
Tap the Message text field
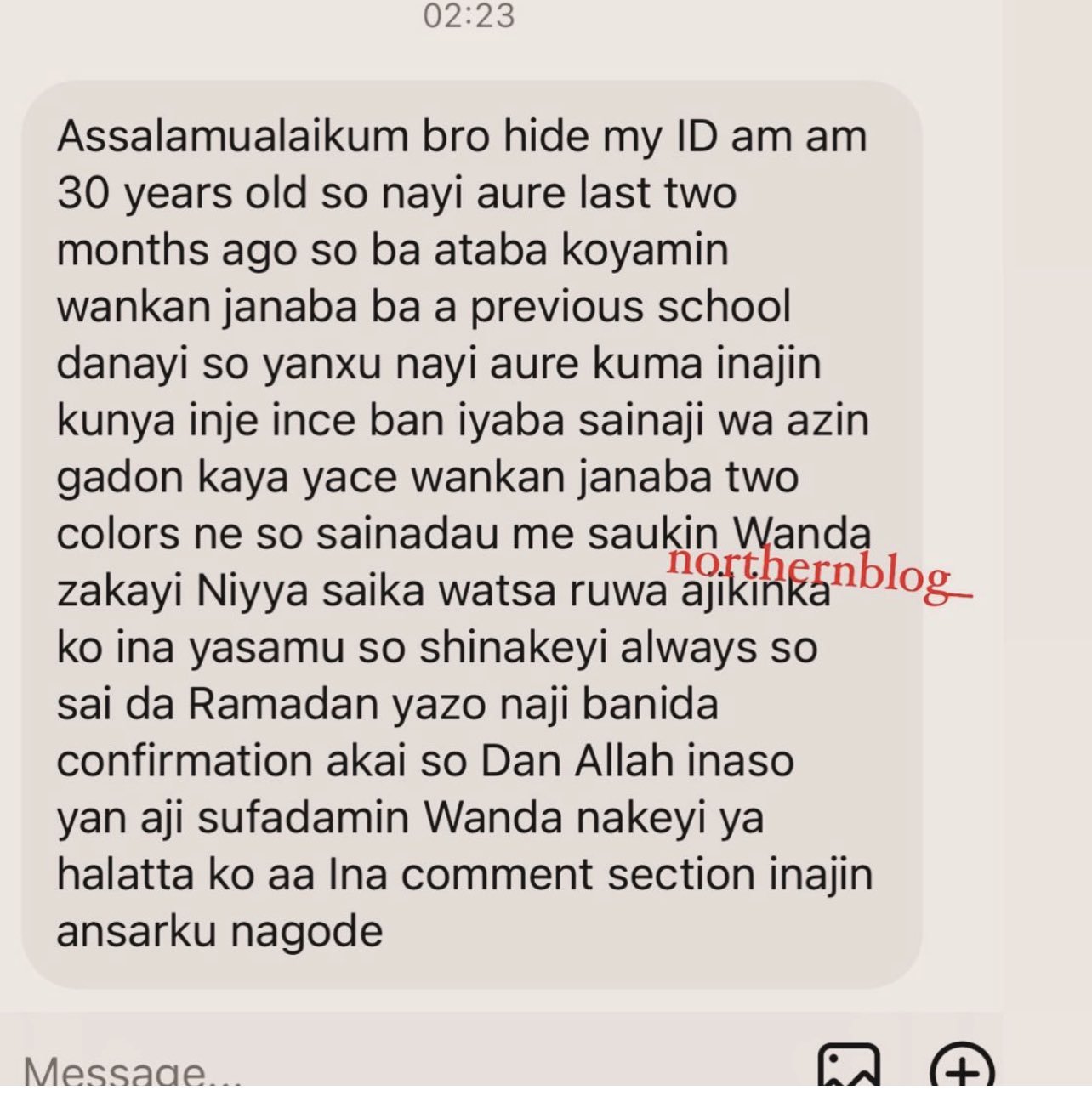pos(340,1070)
